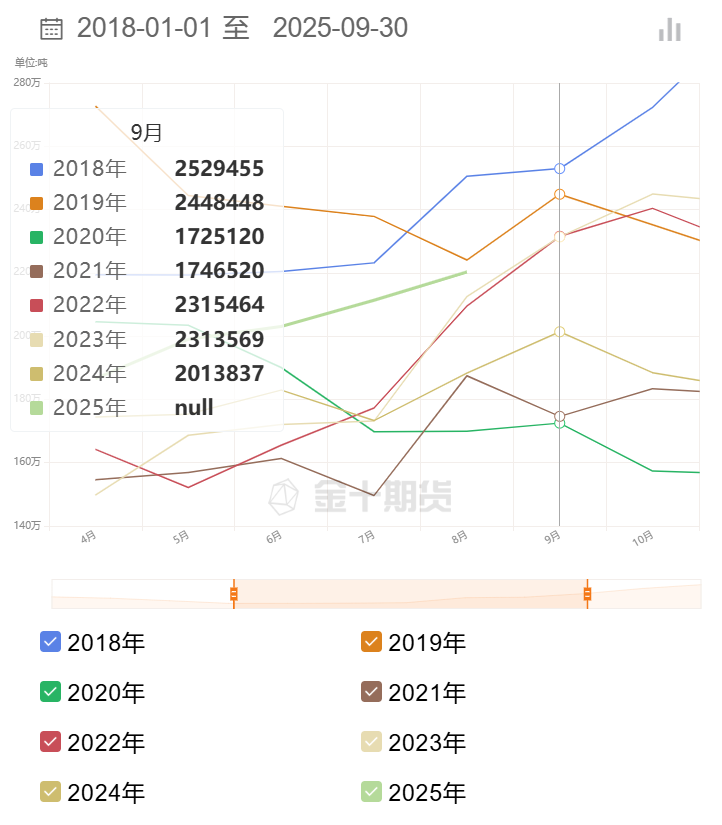
Task: Toggle the 2020年 legend checkbox
Action: click(50, 692)
